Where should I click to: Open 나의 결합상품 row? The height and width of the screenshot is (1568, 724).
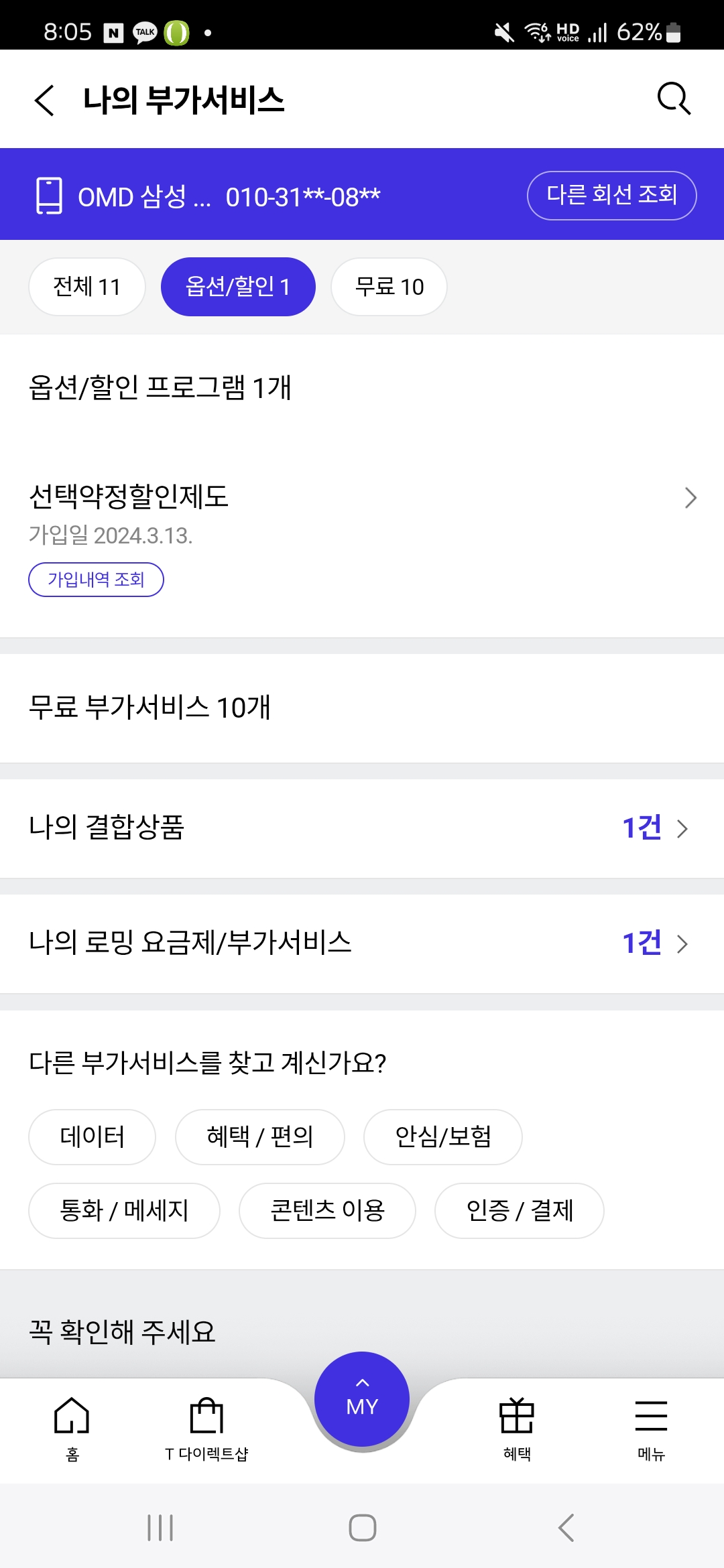point(362,828)
